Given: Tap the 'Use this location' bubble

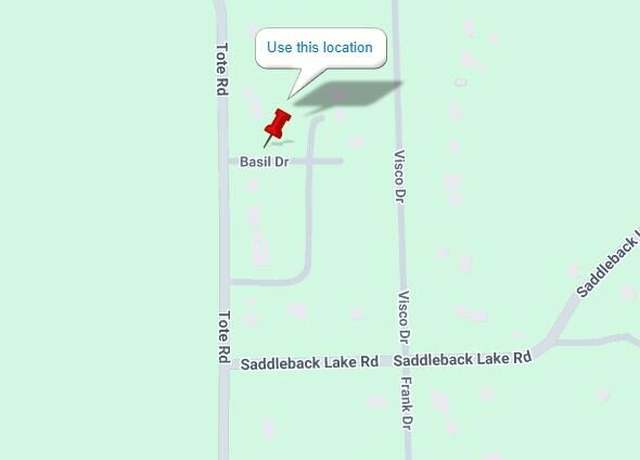Looking at the screenshot, I should 320,48.
